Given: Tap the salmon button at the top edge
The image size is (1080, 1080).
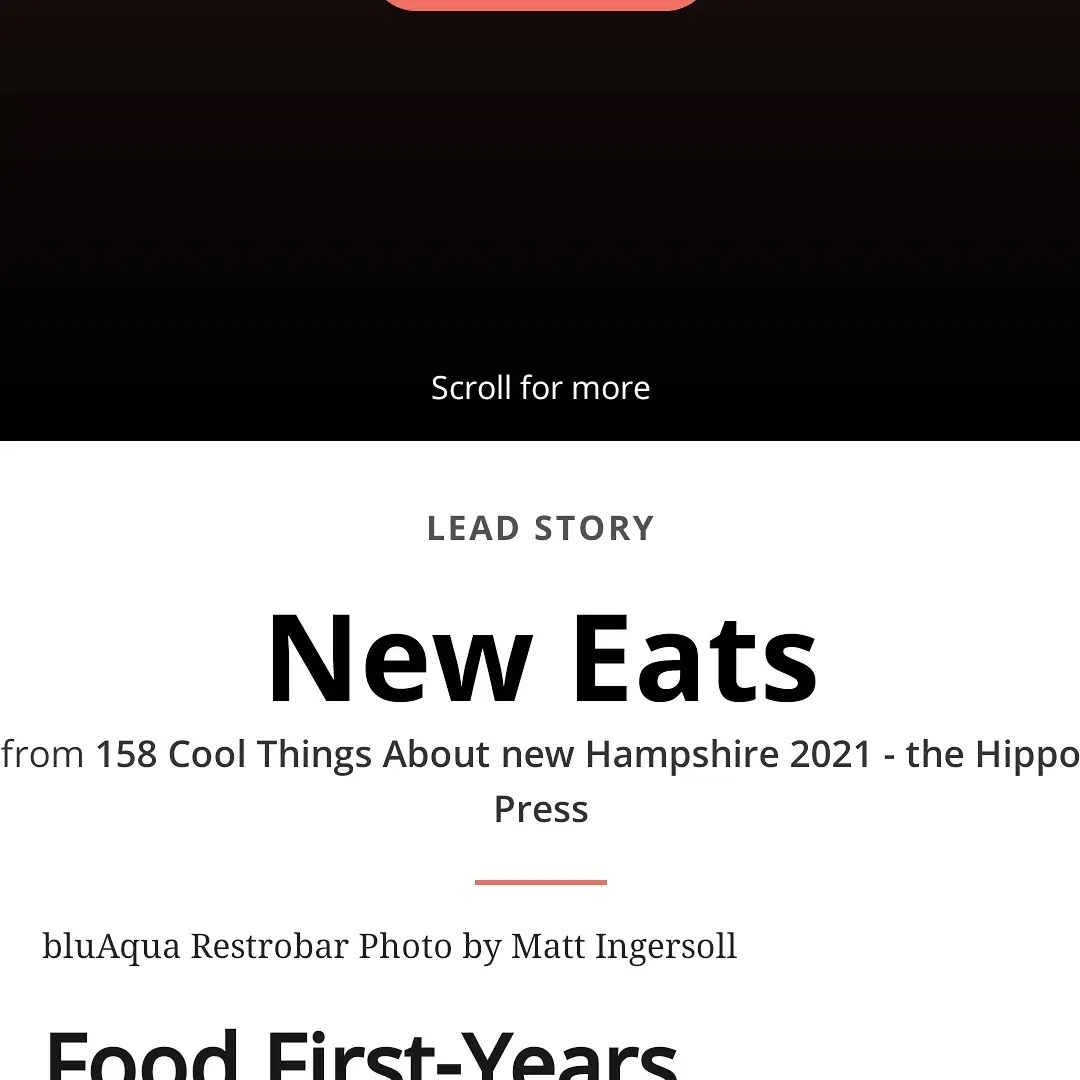Looking at the screenshot, I should click(x=540, y=4).
